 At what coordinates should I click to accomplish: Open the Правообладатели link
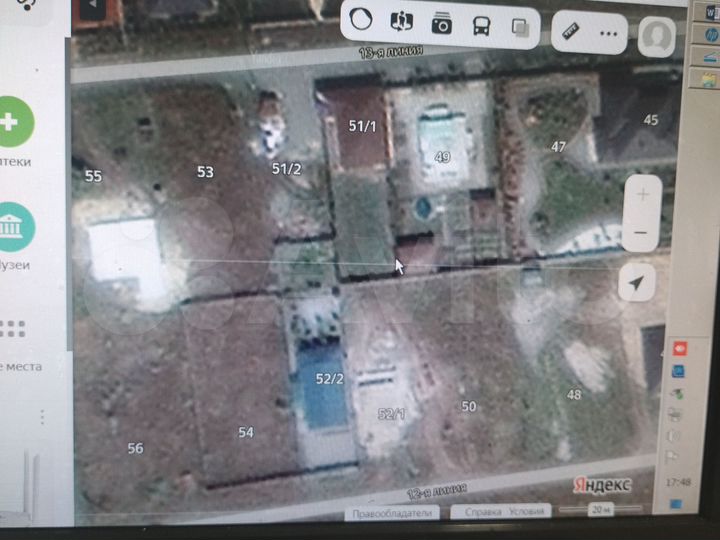click(392, 513)
